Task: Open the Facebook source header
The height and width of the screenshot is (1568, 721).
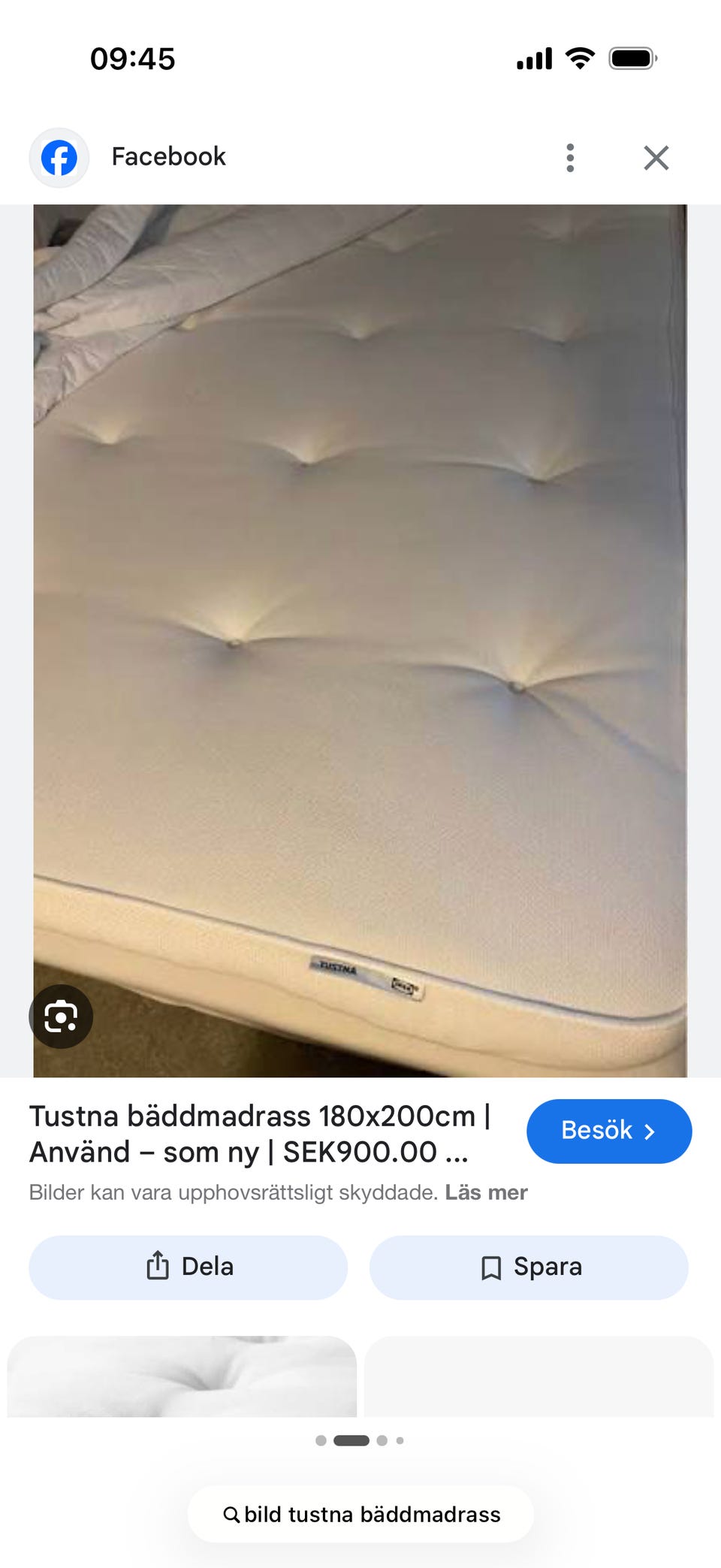Action: pyautogui.click(x=168, y=157)
